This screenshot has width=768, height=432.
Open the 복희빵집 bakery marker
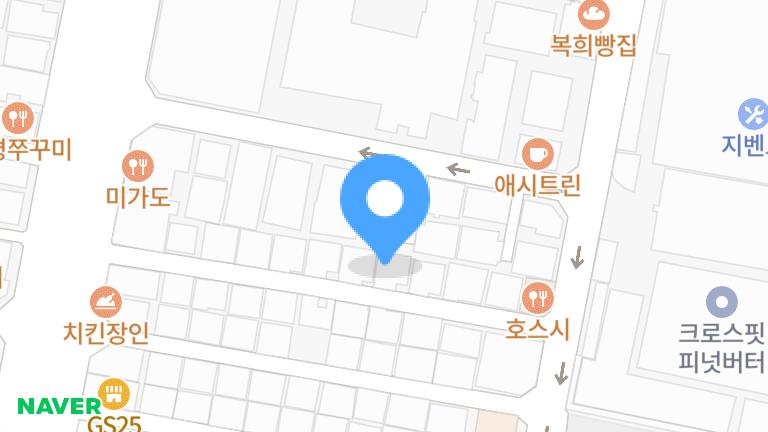(594, 14)
